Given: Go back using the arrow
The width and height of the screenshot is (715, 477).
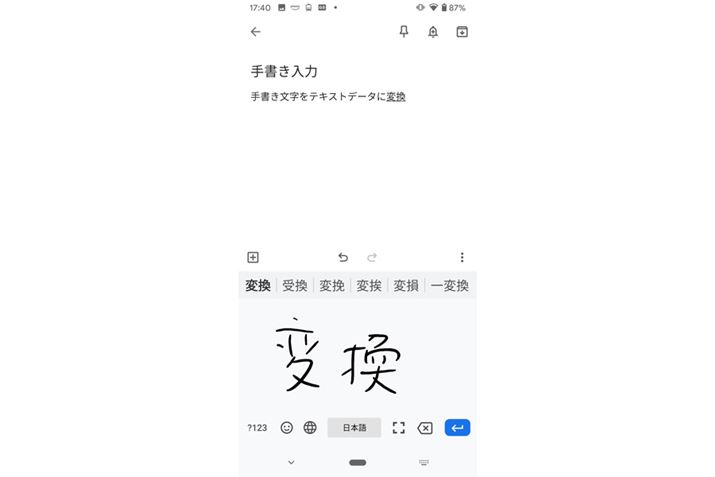Looking at the screenshot, I should [x=255, y=32].
